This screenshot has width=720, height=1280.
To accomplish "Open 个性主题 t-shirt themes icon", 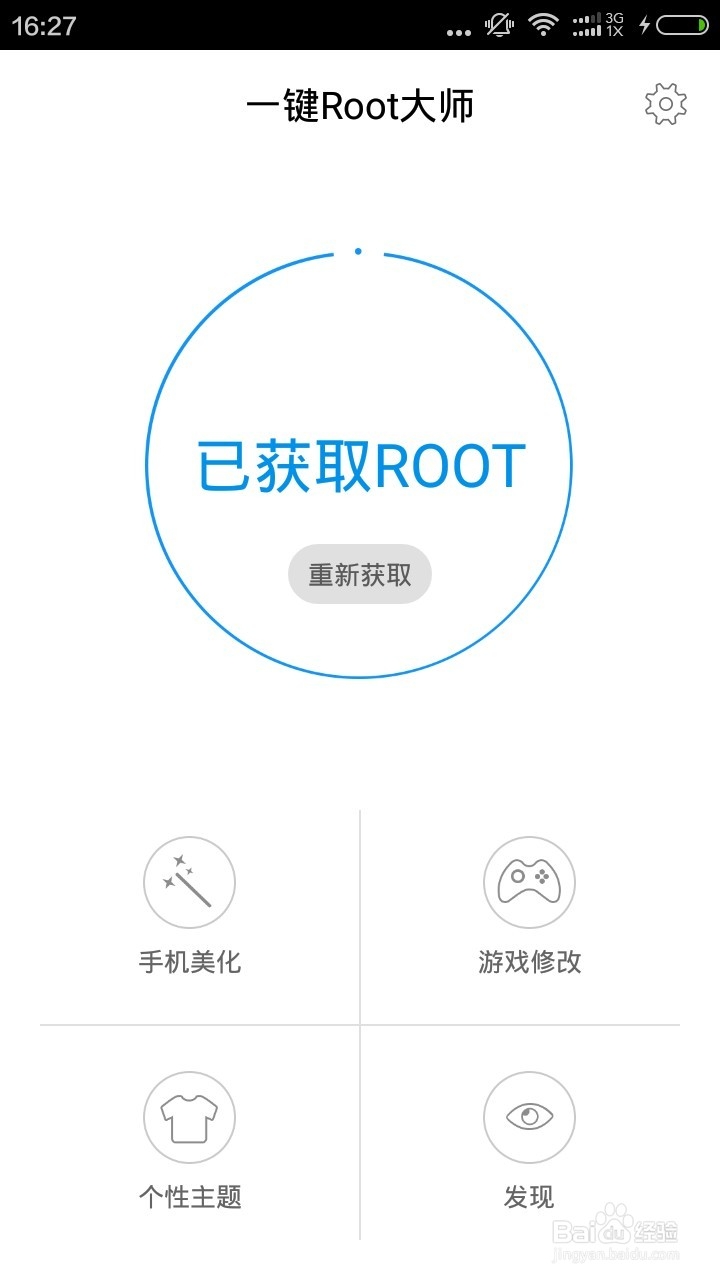I will coord(190,1116).
